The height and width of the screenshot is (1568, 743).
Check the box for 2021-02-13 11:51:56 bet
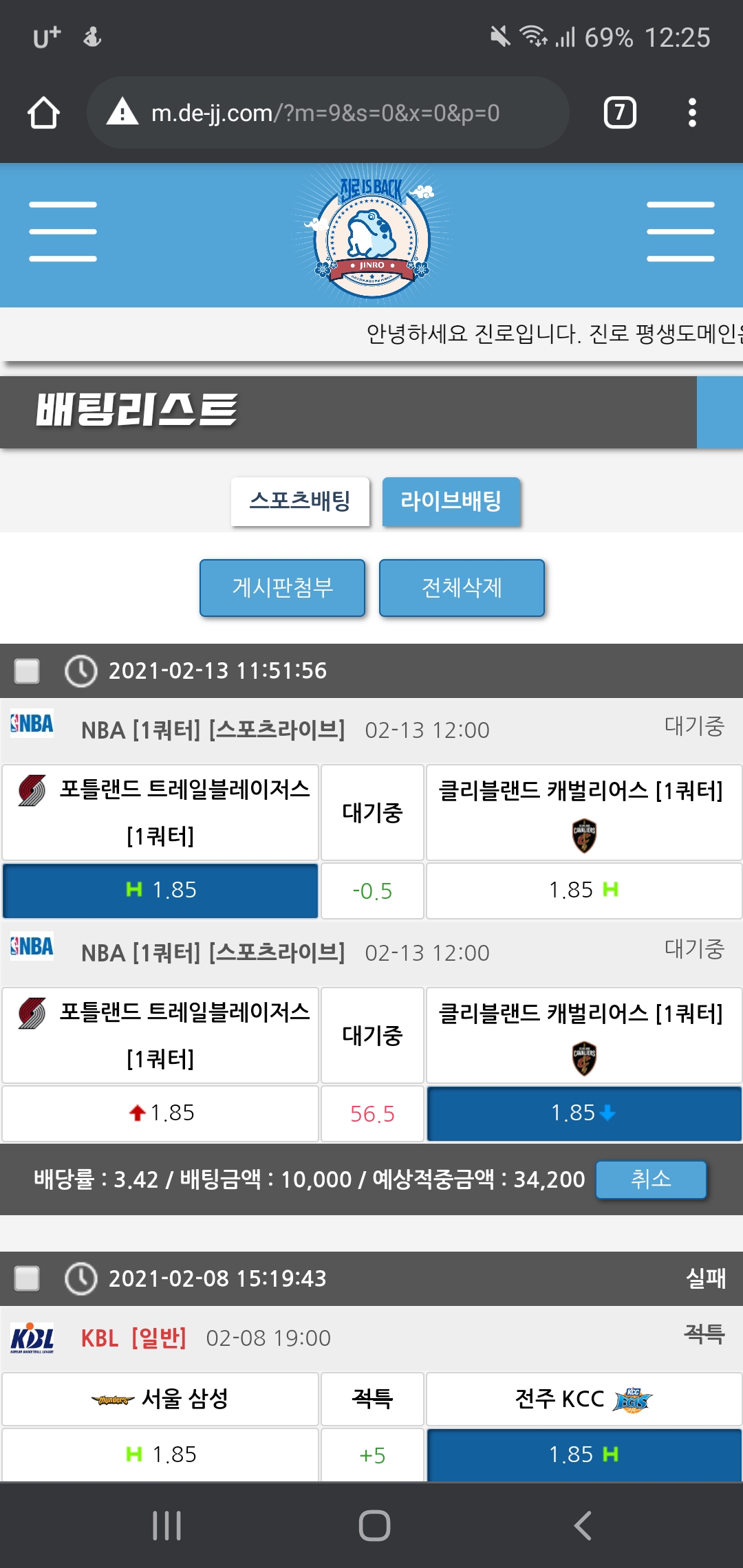coord(28,671)
